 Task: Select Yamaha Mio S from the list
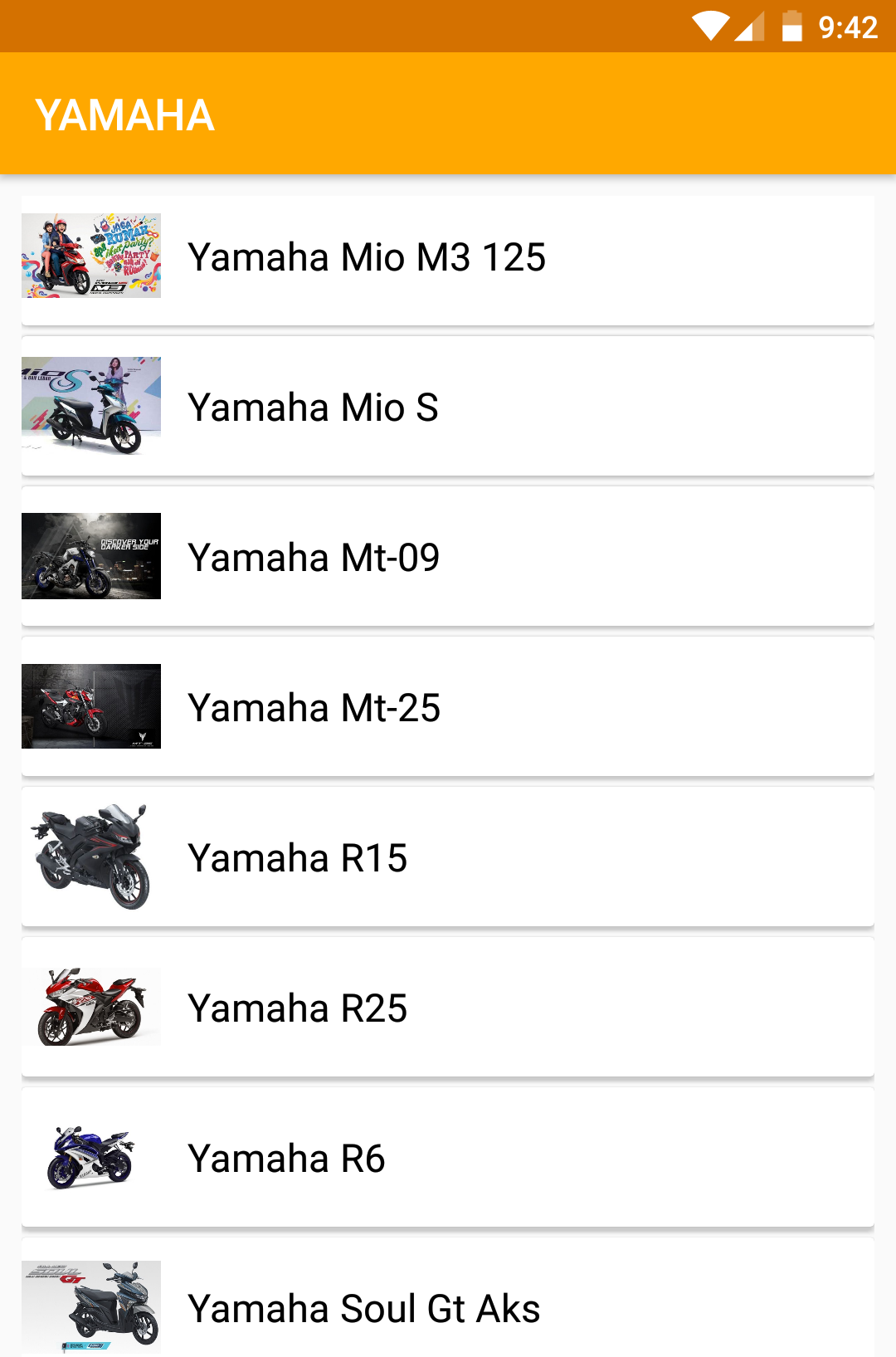448,408
